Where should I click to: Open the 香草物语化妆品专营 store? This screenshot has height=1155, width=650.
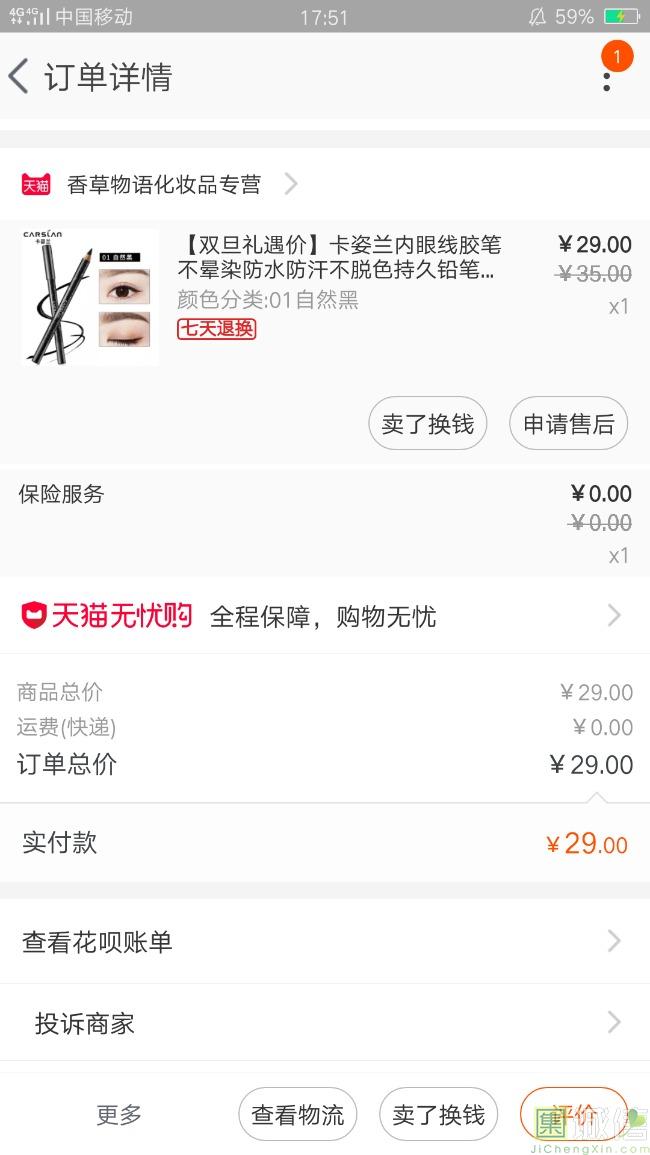[x=163, y=184]
